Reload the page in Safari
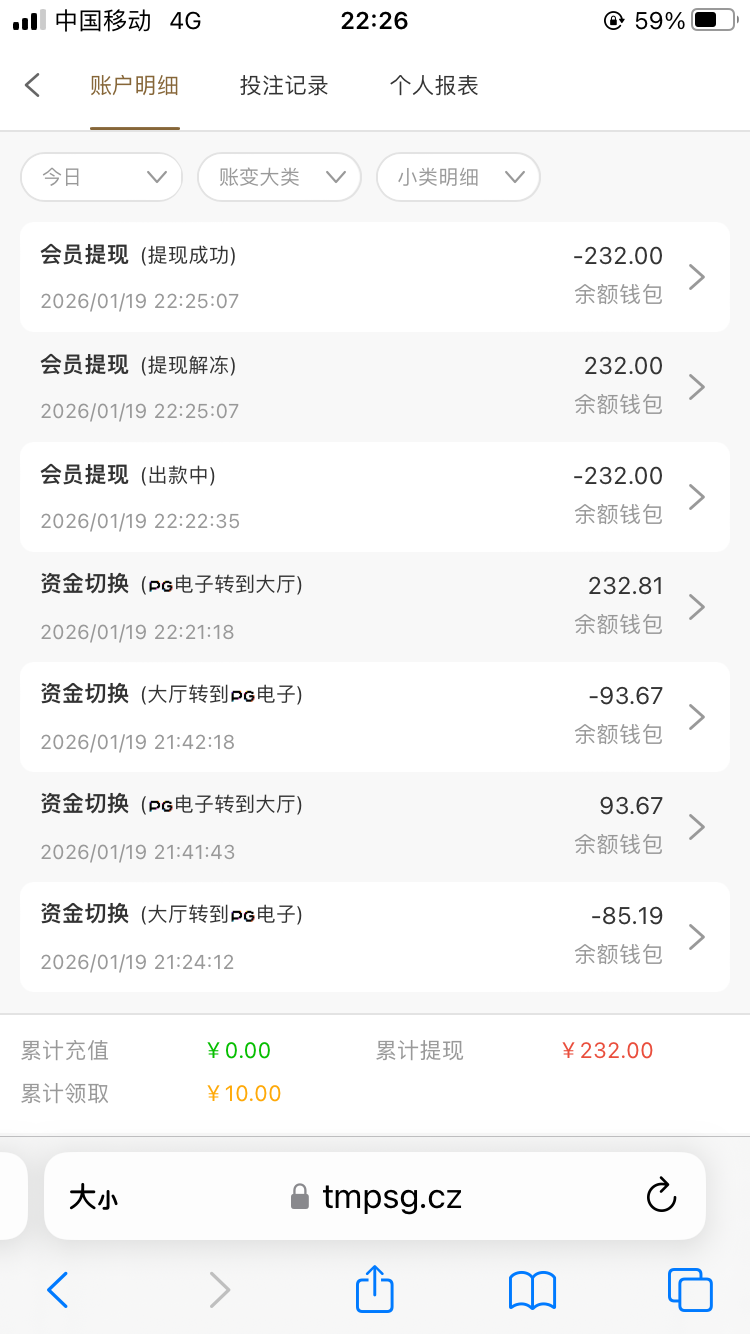The image size is (750, 1334). (661, 1196)
